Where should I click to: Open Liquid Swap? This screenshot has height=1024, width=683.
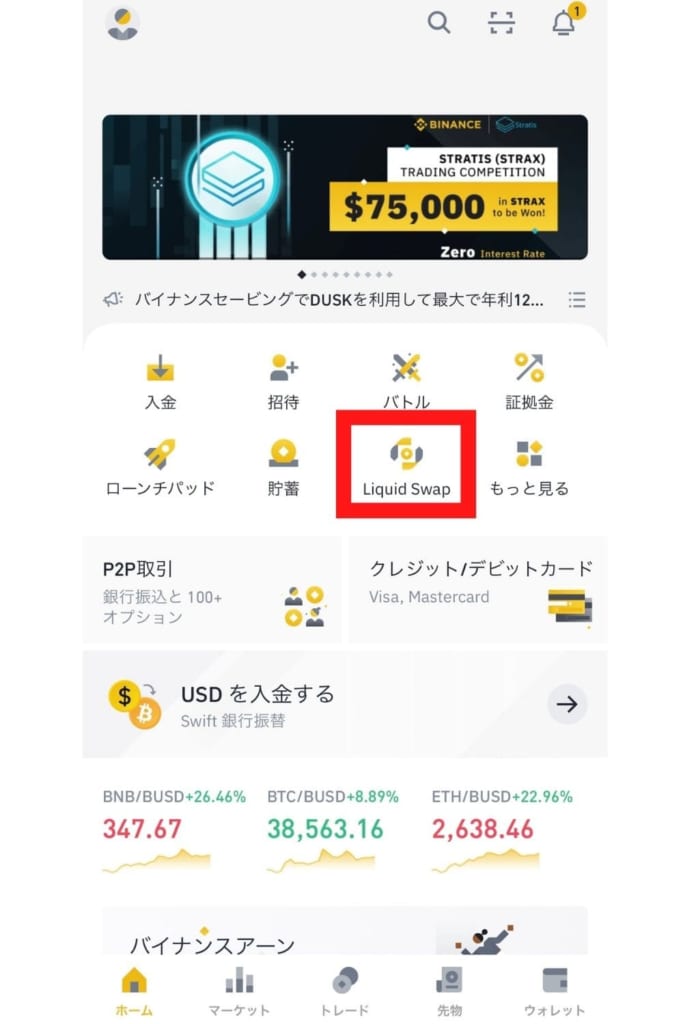(x=406, y=467)
